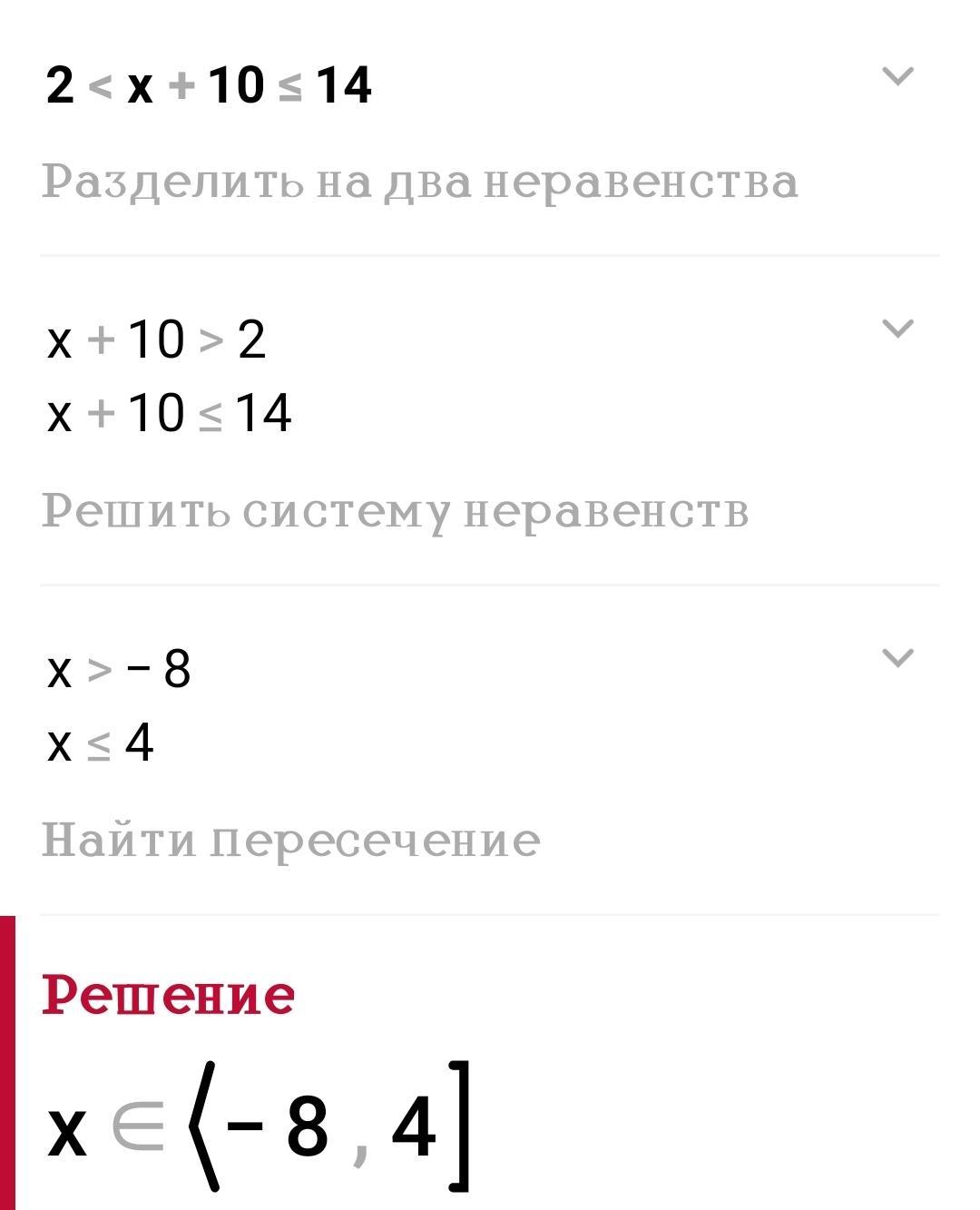This screenshot has height=1210, width=980.
Task: Expand the step 2 < x + 10 ≤ 14
Action: pyautogui.click(x=897, y=76)
